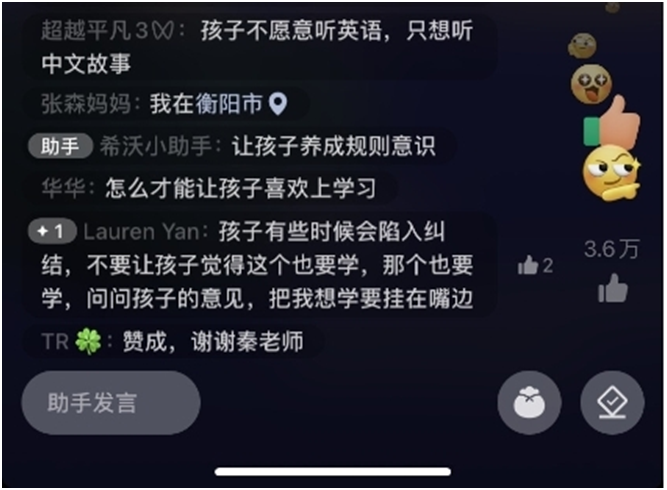The height and width of the screenshot is (490, 667).
Task: Open comment by 华华
Action: click(212, 187)
